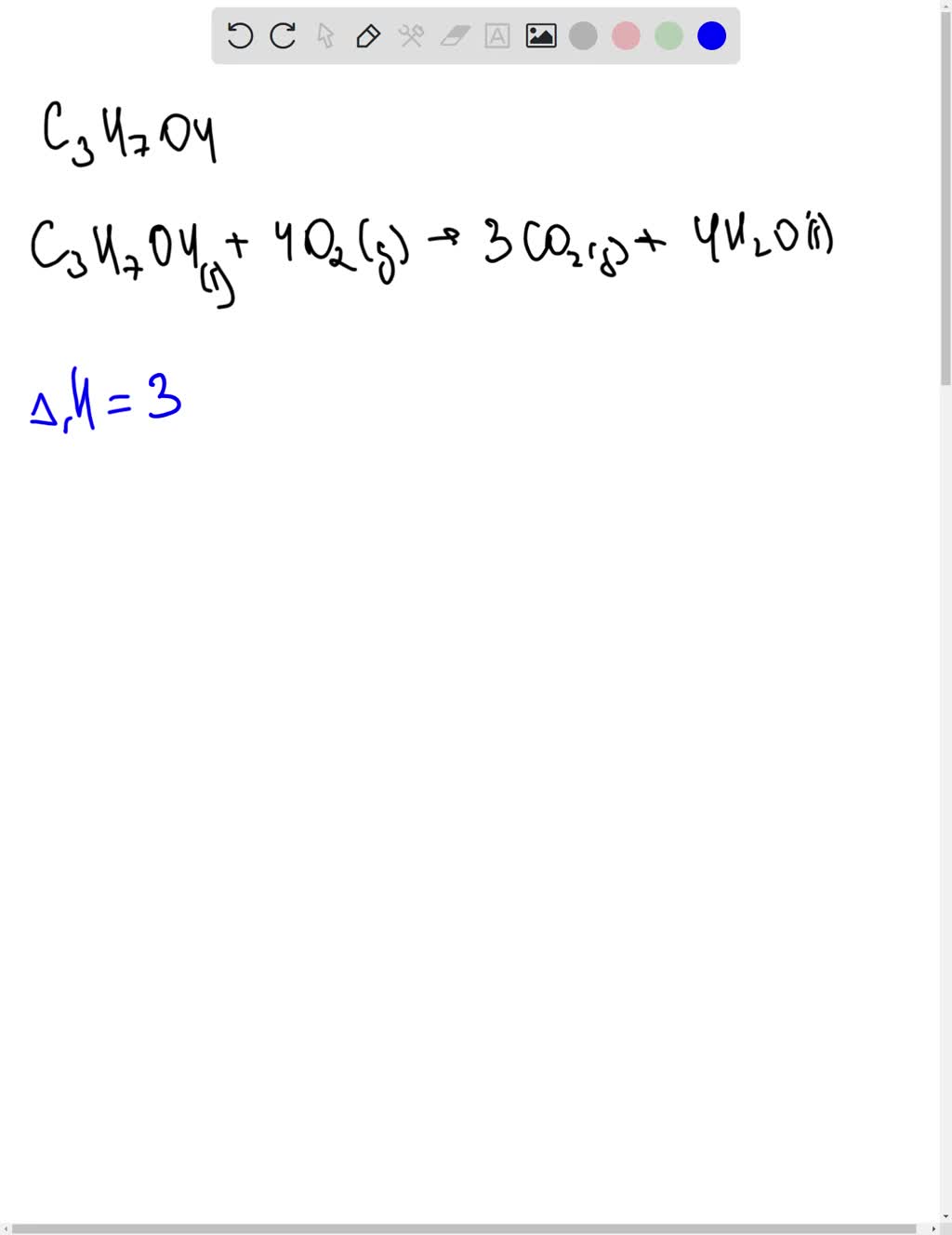Image resolution: width=952 pixels, height=1235 pixels.
Task: Open the tools settings icon
Action: pos(411,36)
